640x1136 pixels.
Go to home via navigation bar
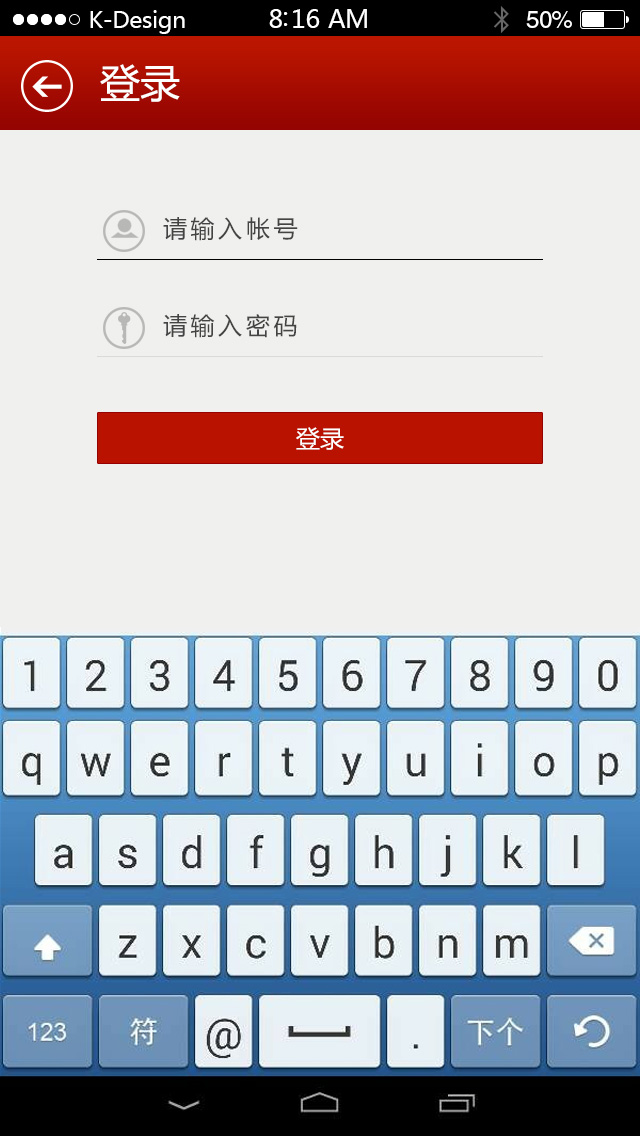coord(320,1104)
